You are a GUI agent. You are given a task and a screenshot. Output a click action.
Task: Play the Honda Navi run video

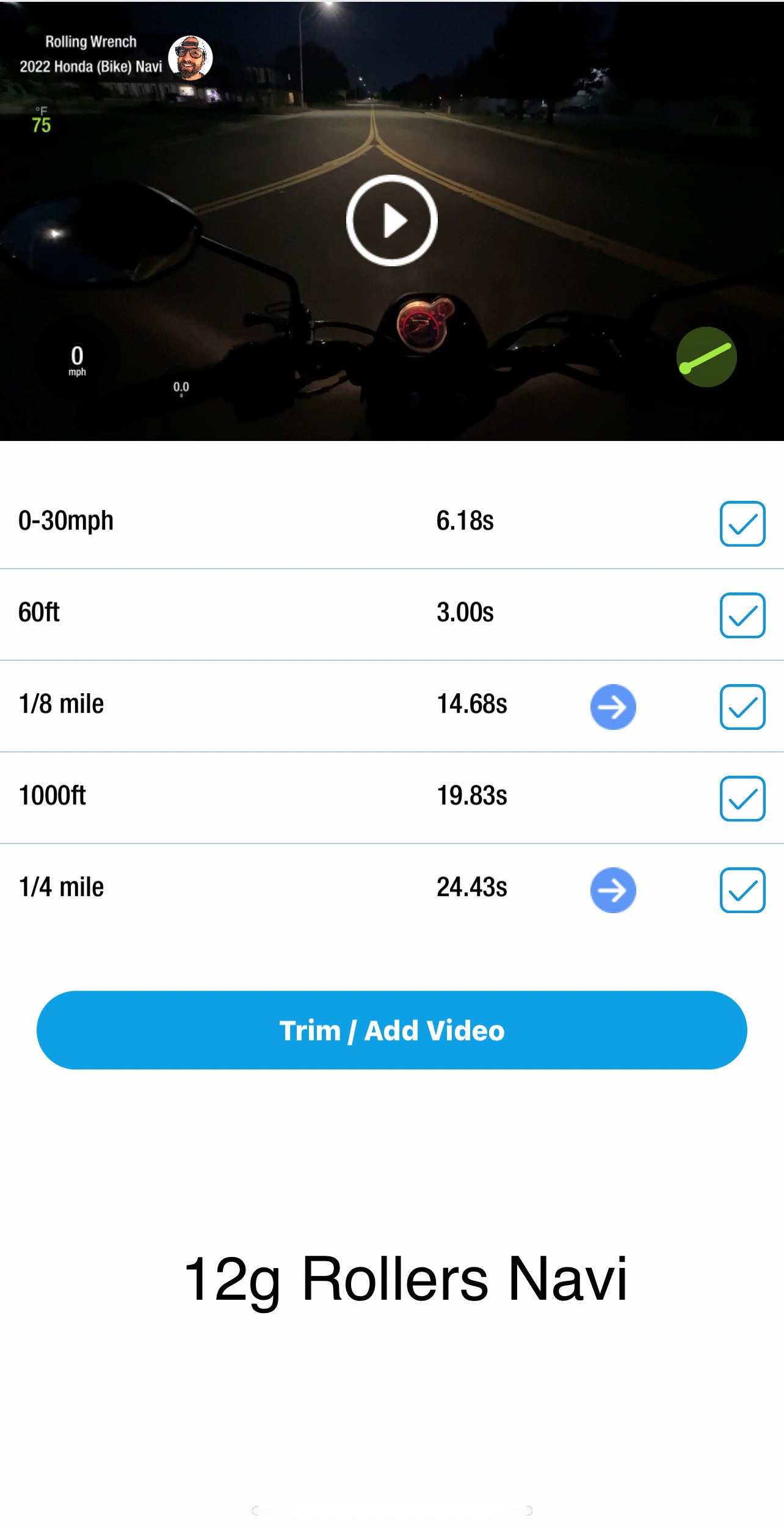[391, 220]
